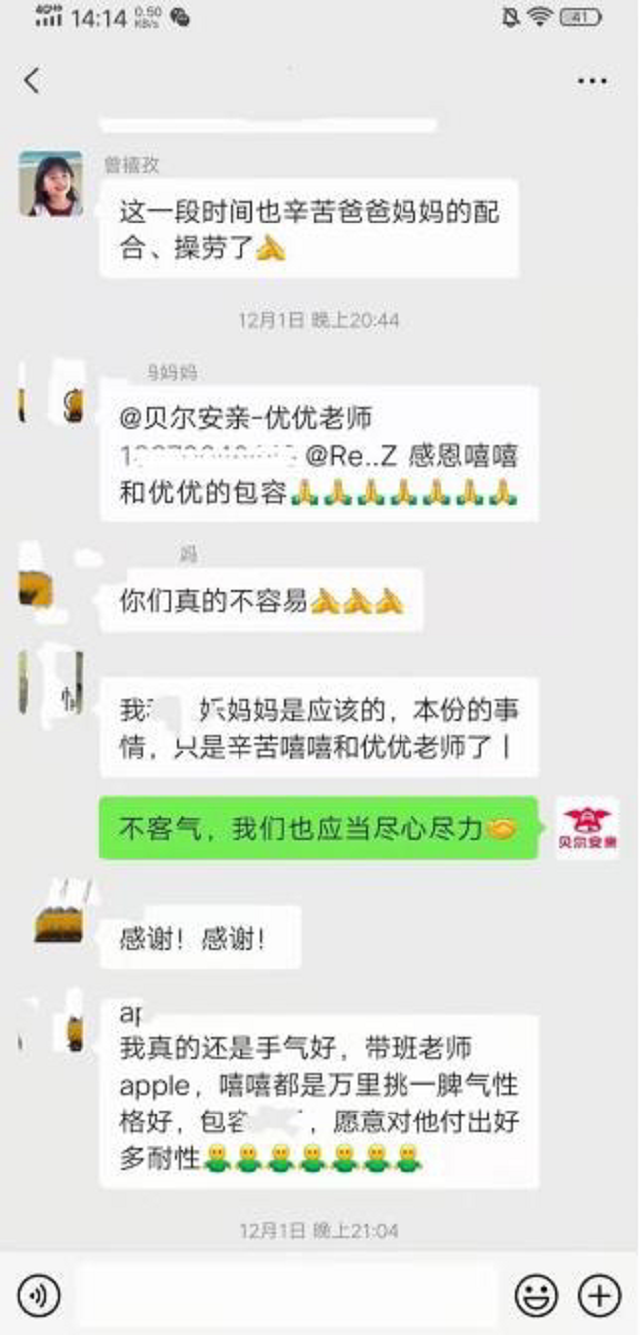Tap the message input field
The height and width of the screenshot is (1335, 640).
[286, 1296]
